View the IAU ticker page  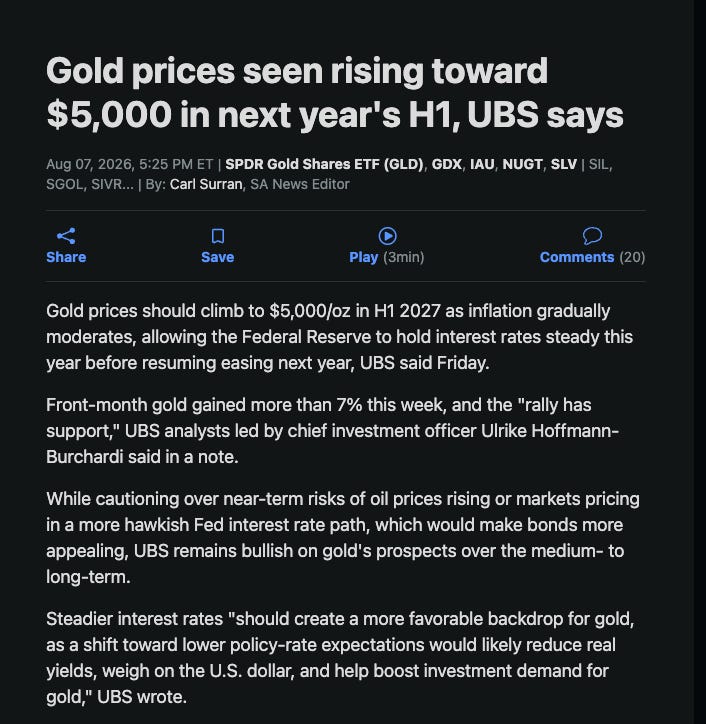pyautogui.click(x=482, y=164)
